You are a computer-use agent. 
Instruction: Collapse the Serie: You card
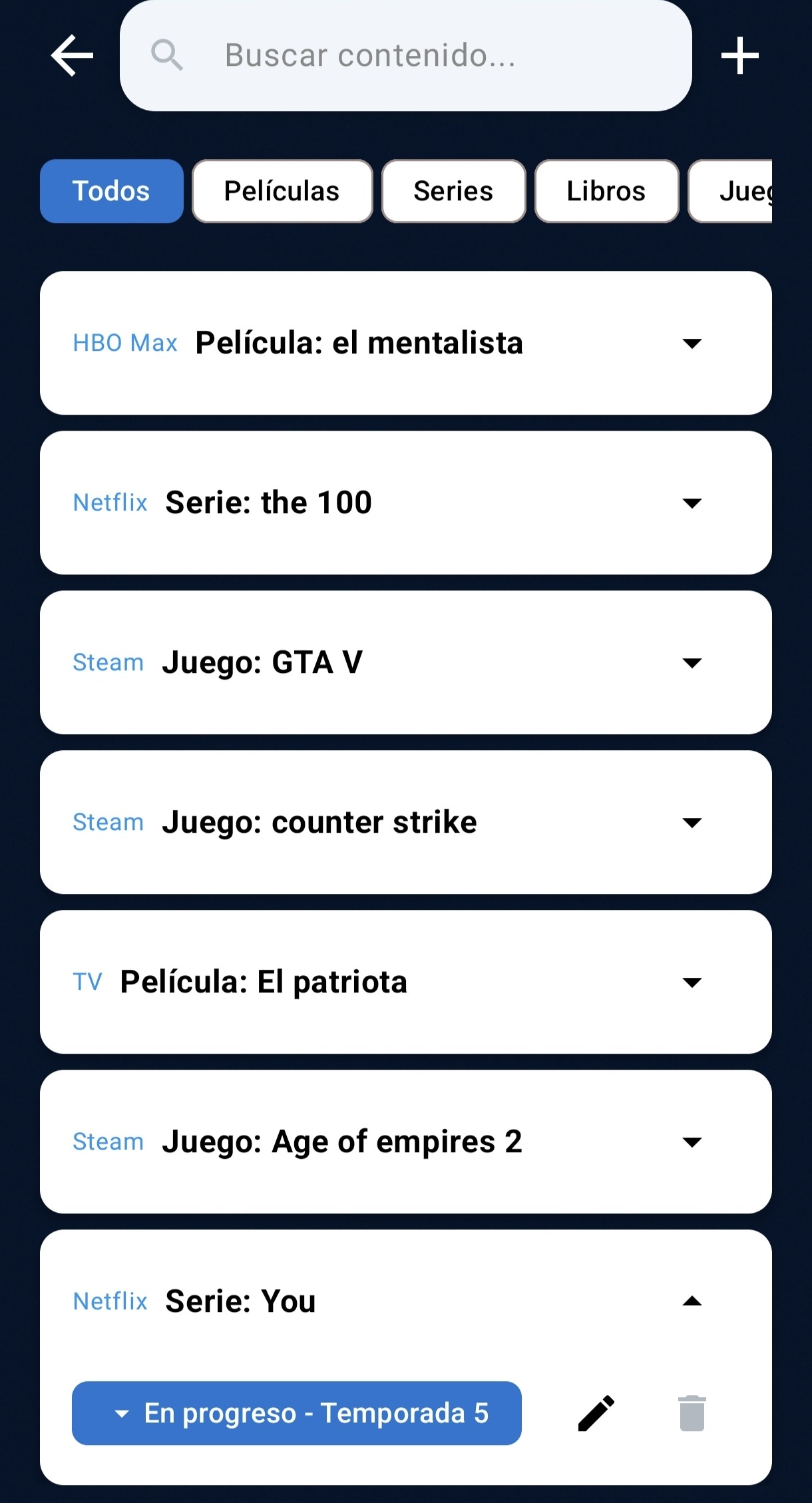click(x=691, y=1300)
